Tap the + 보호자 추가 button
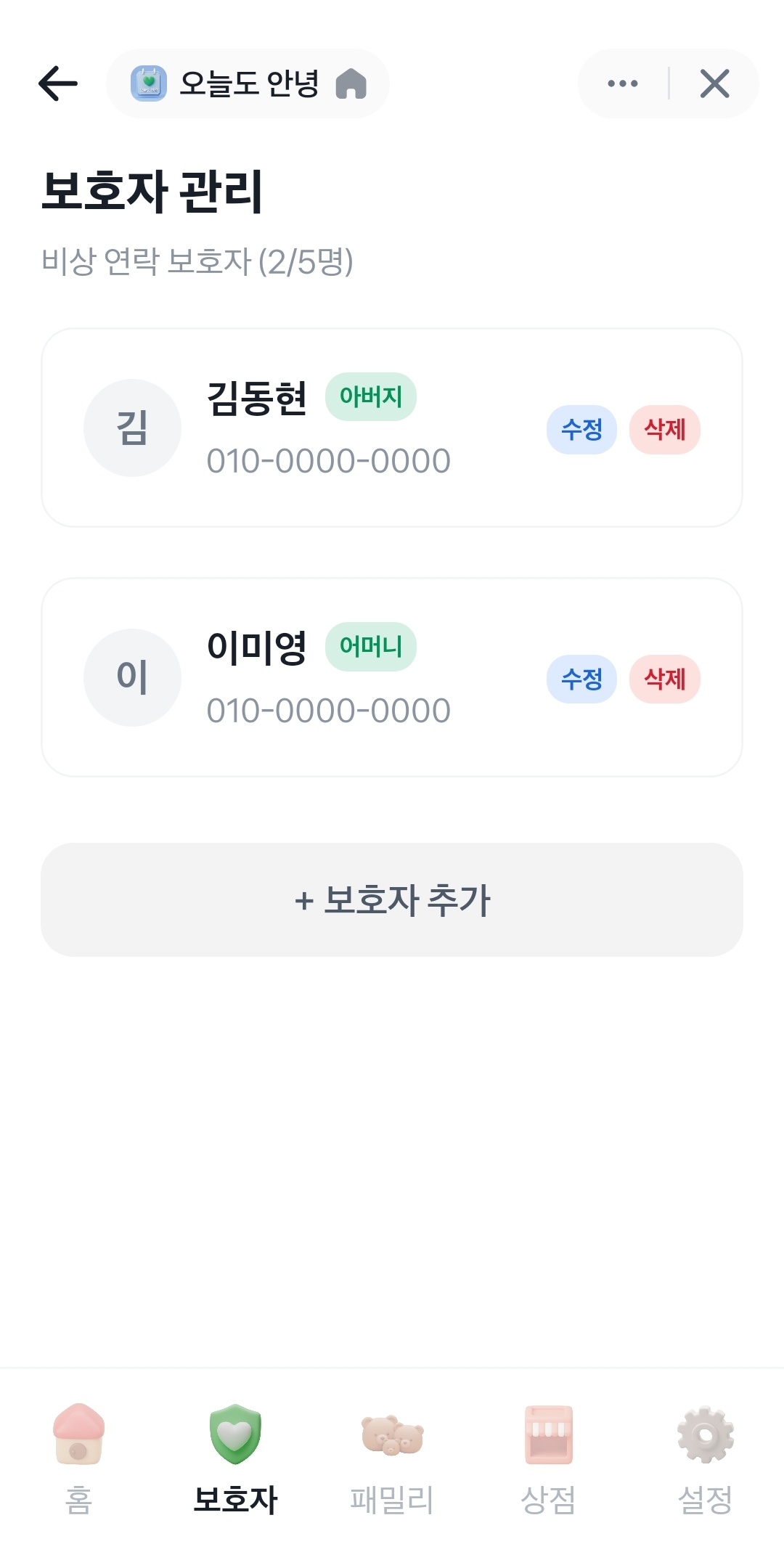The width and height of the screenshot is (784, 1568). [x=391, y=900]
